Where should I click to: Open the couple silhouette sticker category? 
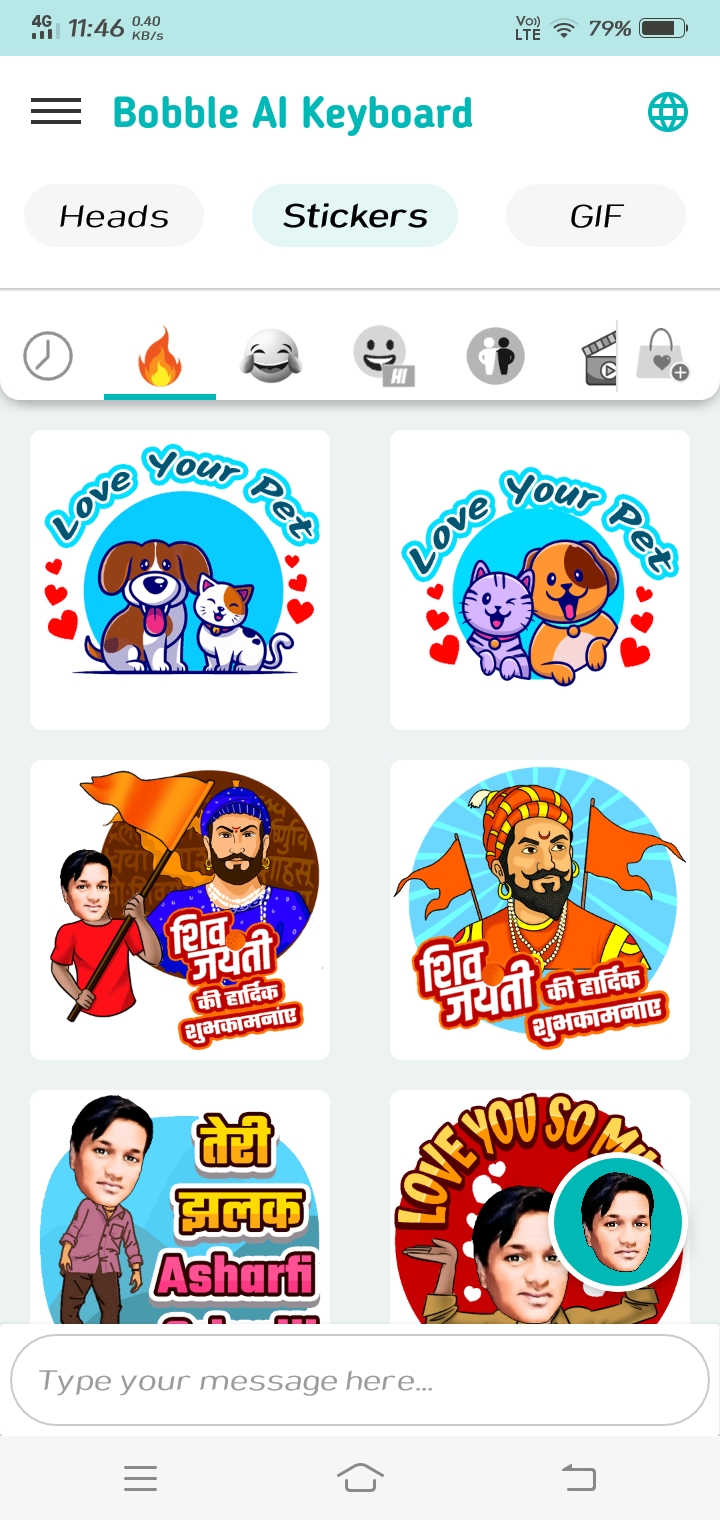click(495, 357)
